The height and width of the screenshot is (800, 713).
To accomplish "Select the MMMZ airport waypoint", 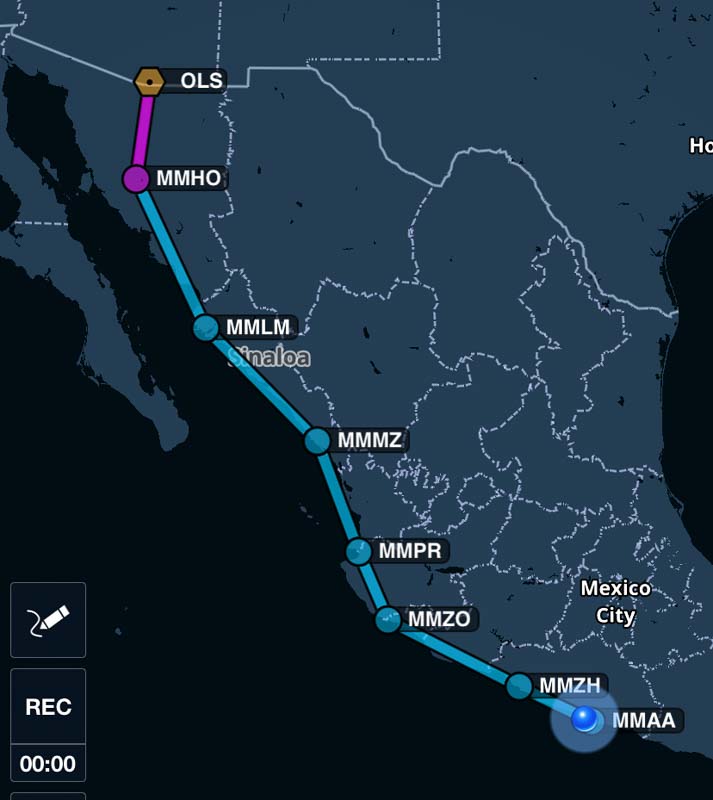I will [x=317, y=440].
